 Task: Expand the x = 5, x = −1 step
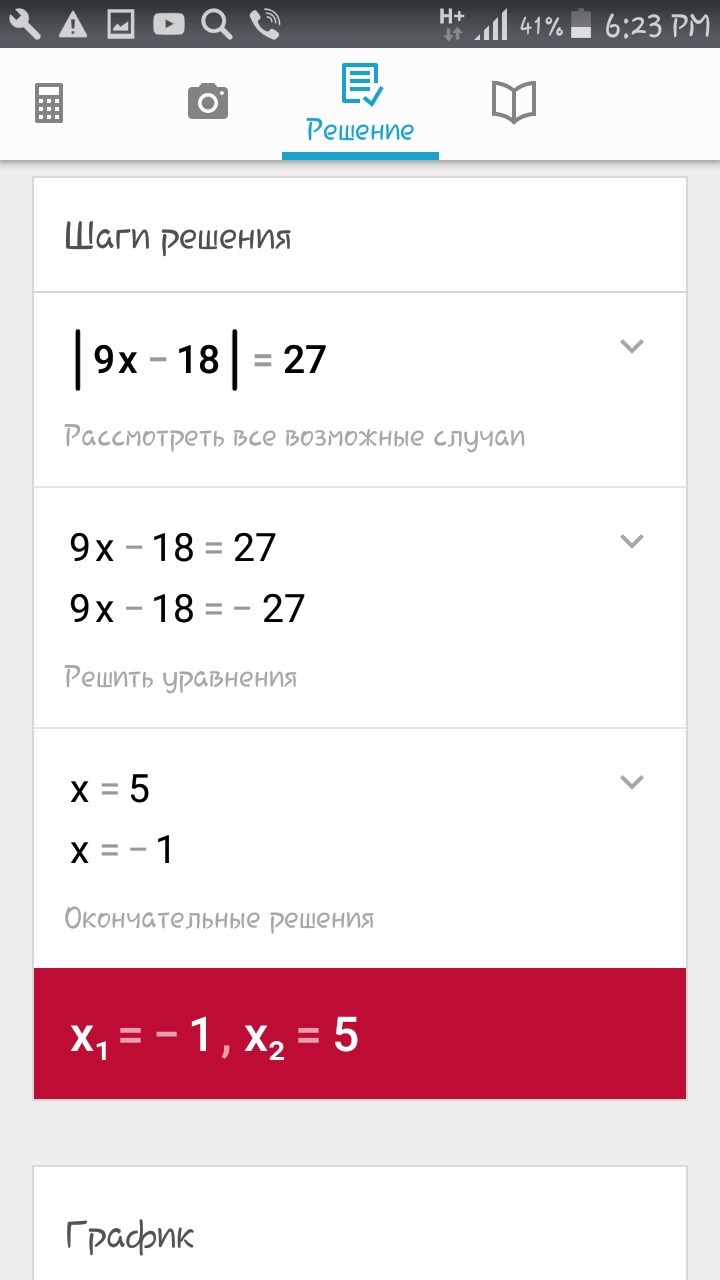(631, 782)
